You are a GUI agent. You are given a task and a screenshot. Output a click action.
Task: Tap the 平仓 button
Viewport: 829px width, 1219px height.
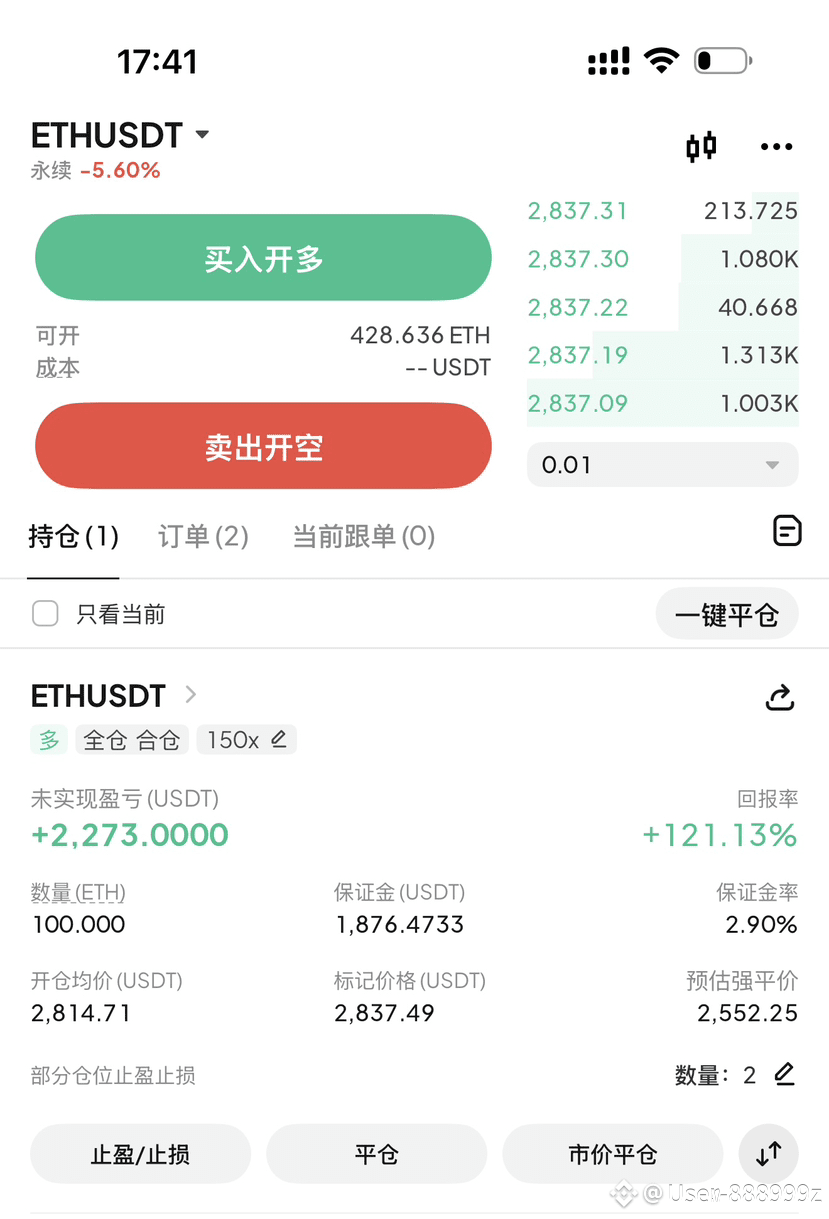click(x=376, y=1155)
